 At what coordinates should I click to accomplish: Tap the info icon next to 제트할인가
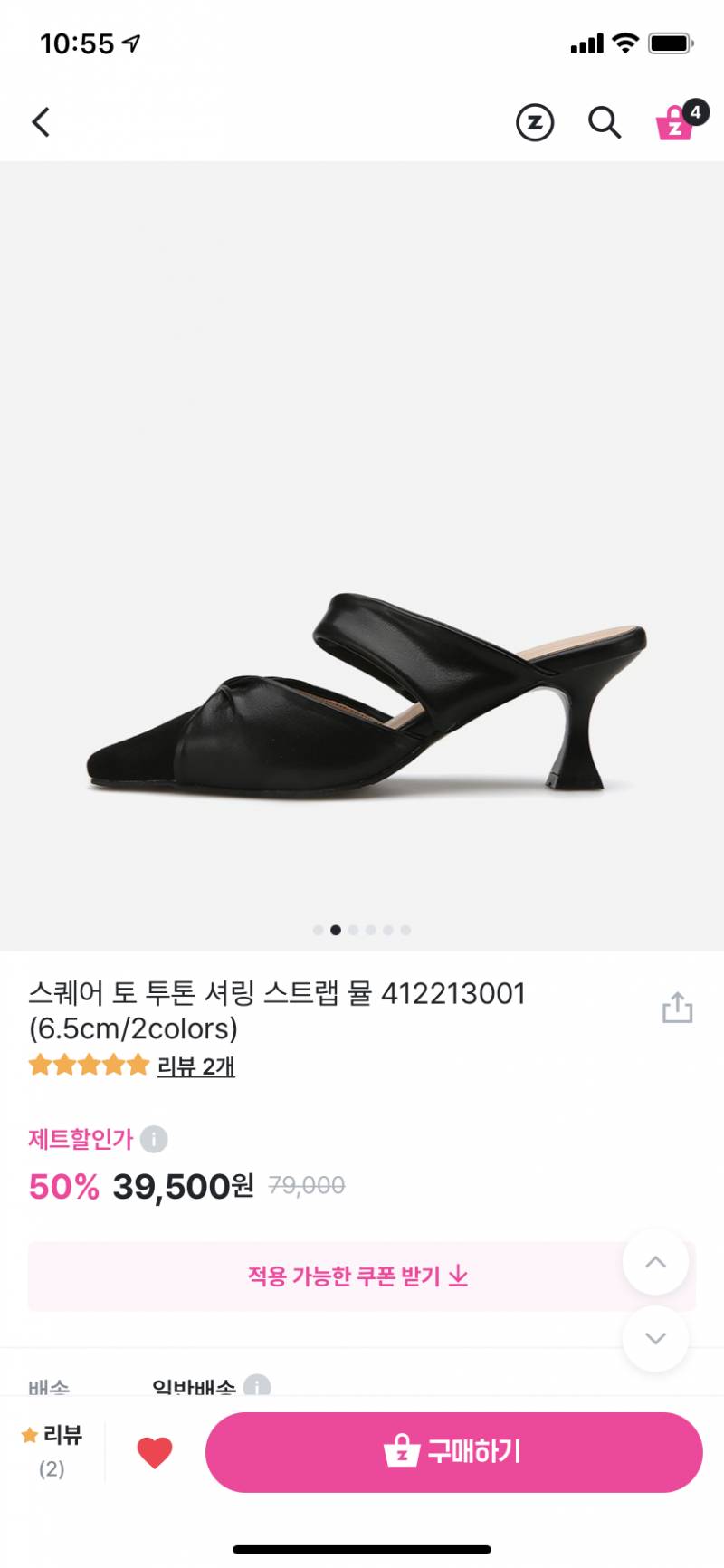click(156, 1141)
